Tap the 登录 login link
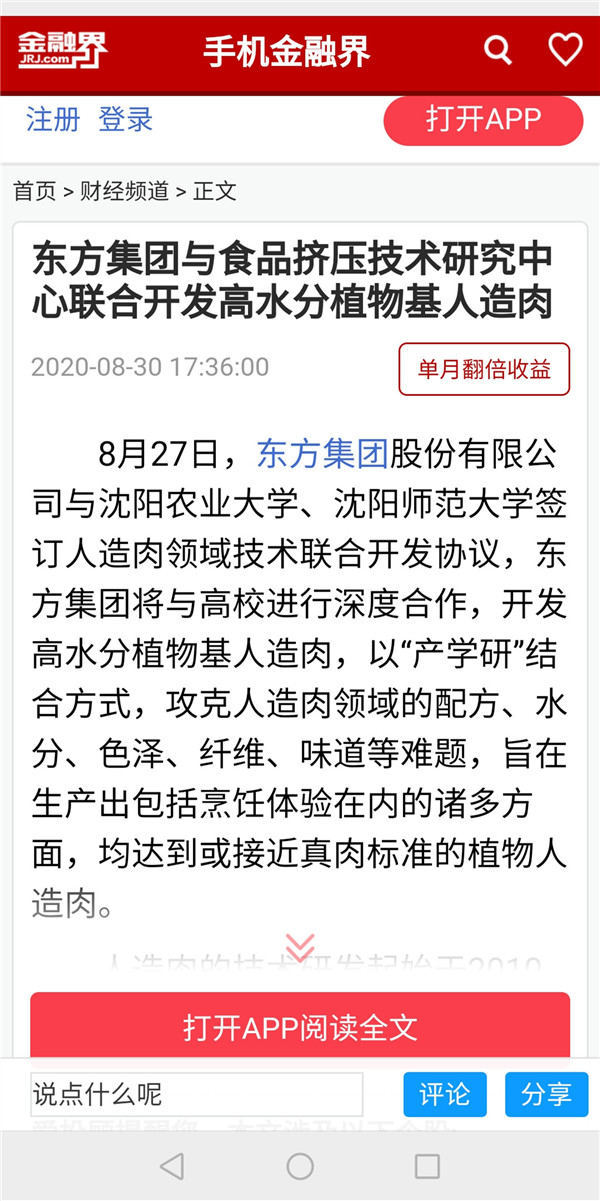The height and width of the screenshot is (1201, 600). (x=125, y=120)
